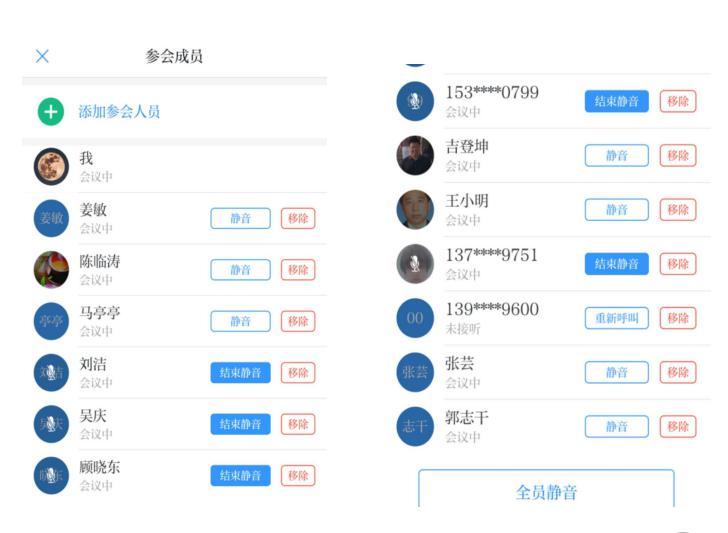
Task: Close the 参会成员 participants screen
Action: click(x=42, y=56)
